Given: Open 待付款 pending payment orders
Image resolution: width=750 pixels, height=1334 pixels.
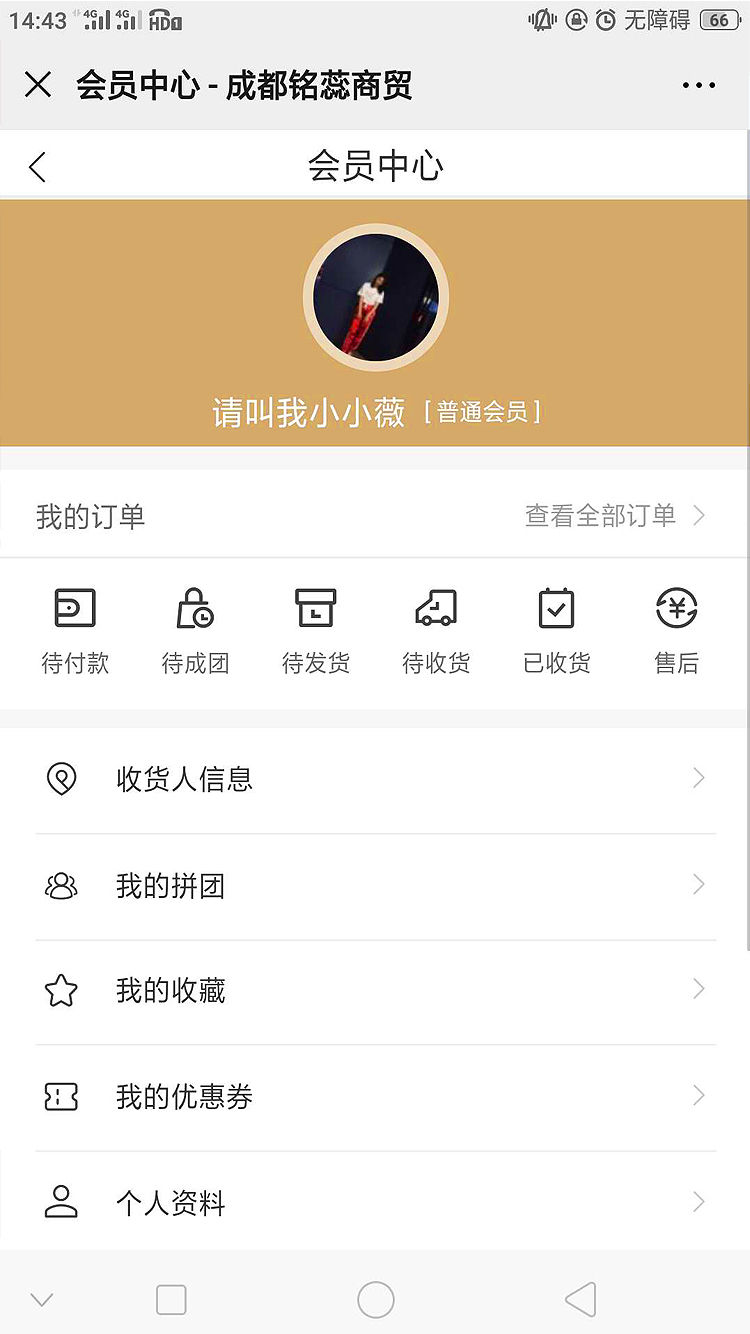Looking at the screenshot, I should coord(75,630).
